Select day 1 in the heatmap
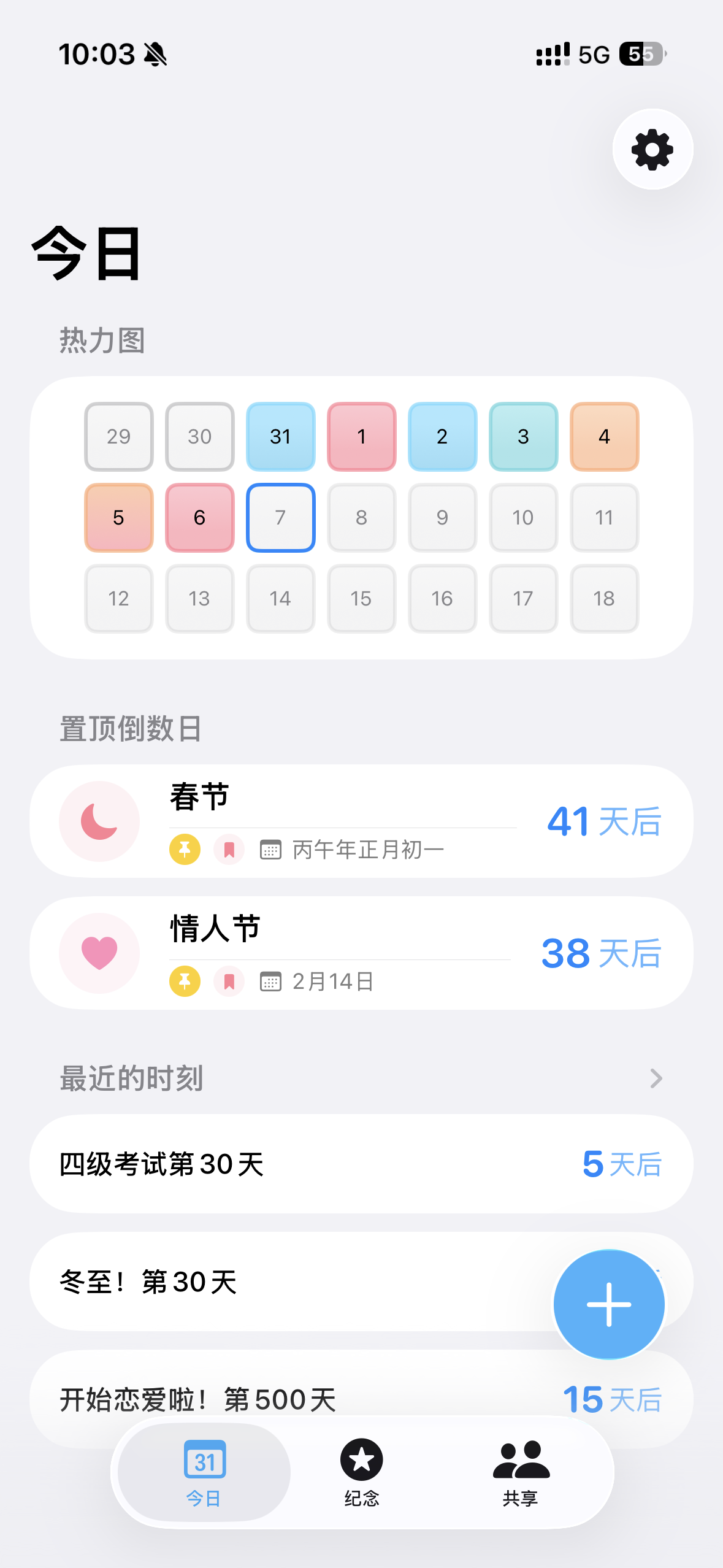The width and height of the screenshot is (723, 1568). 361,436
